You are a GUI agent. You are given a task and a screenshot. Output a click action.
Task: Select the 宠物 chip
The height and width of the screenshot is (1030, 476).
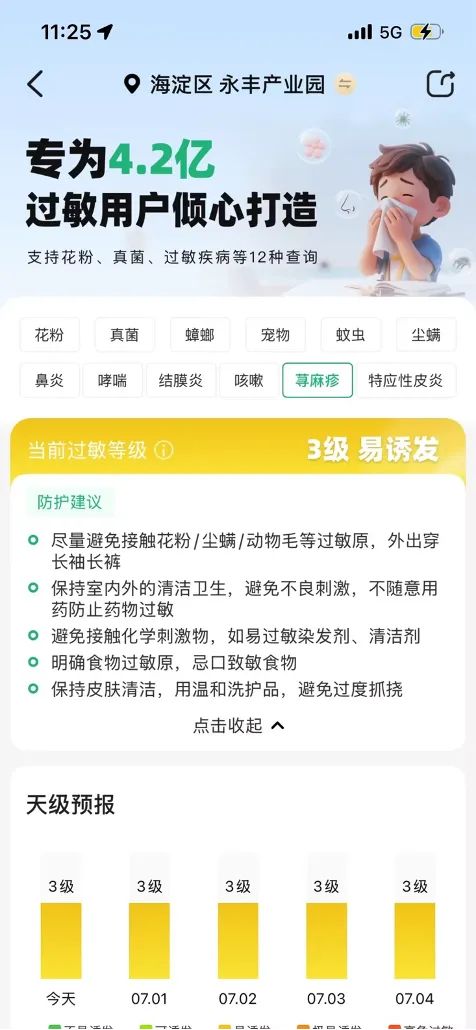[275, 335]
